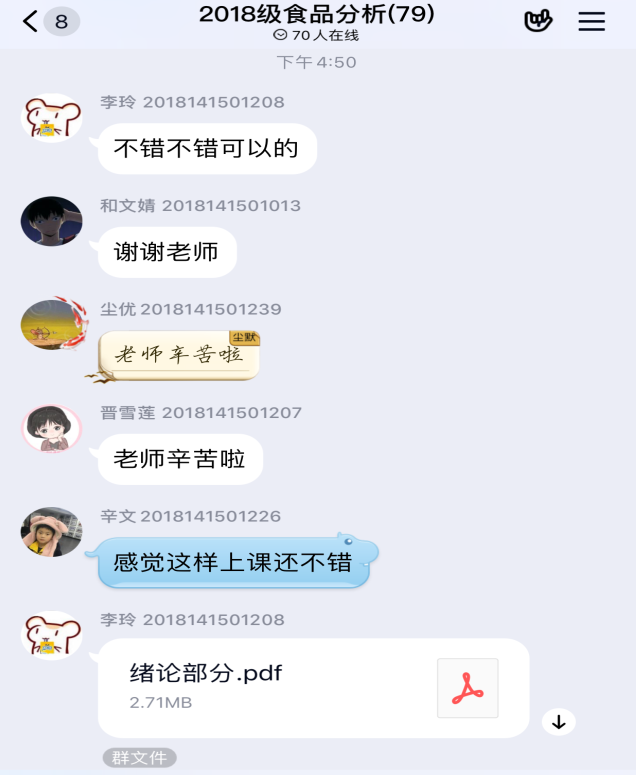Open the group settings hamburger menu
This screenshot has width=636, height=775.
tap(592, 21)
